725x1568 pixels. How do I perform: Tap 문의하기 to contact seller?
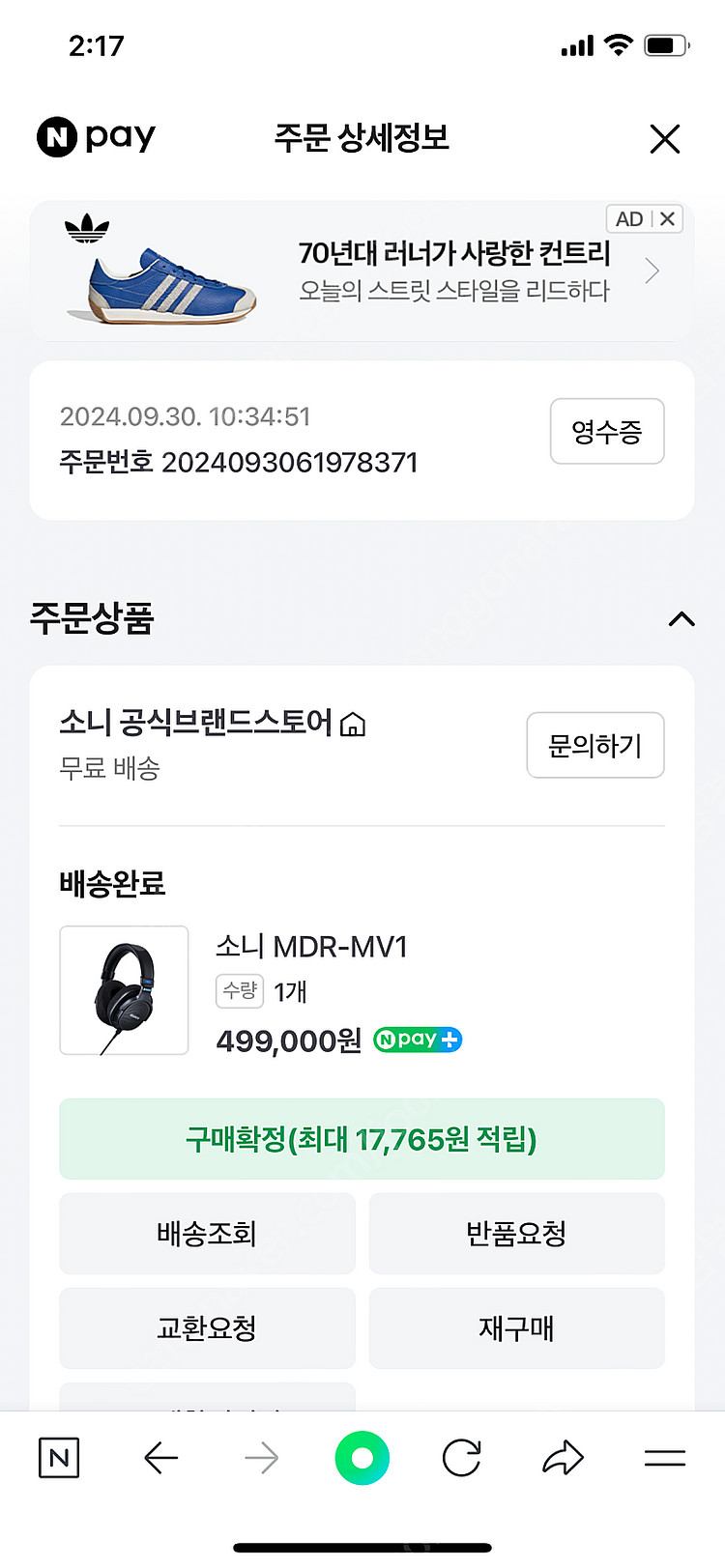[x=594, y=745]
